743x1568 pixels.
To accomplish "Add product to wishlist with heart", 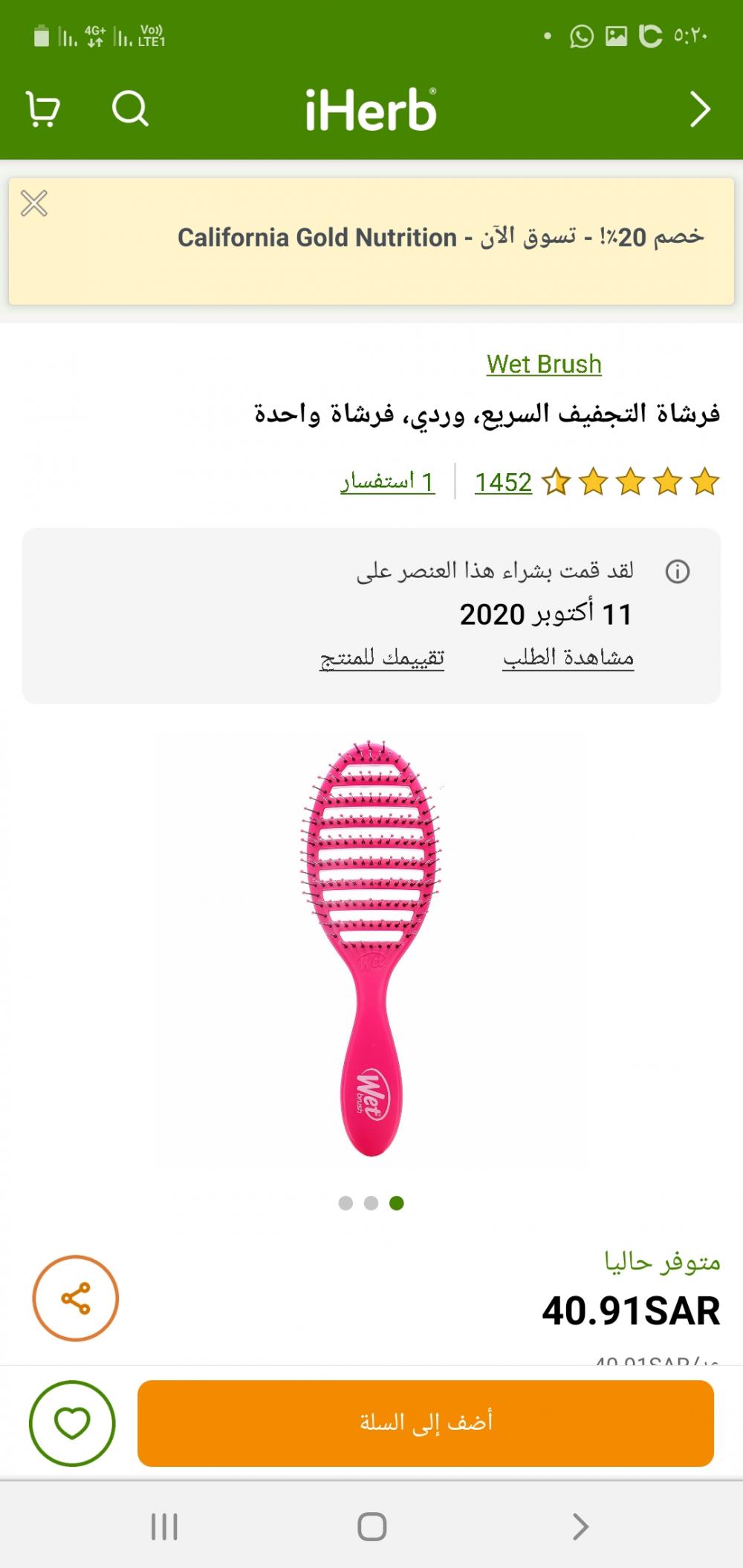I will pos(72,1423).
